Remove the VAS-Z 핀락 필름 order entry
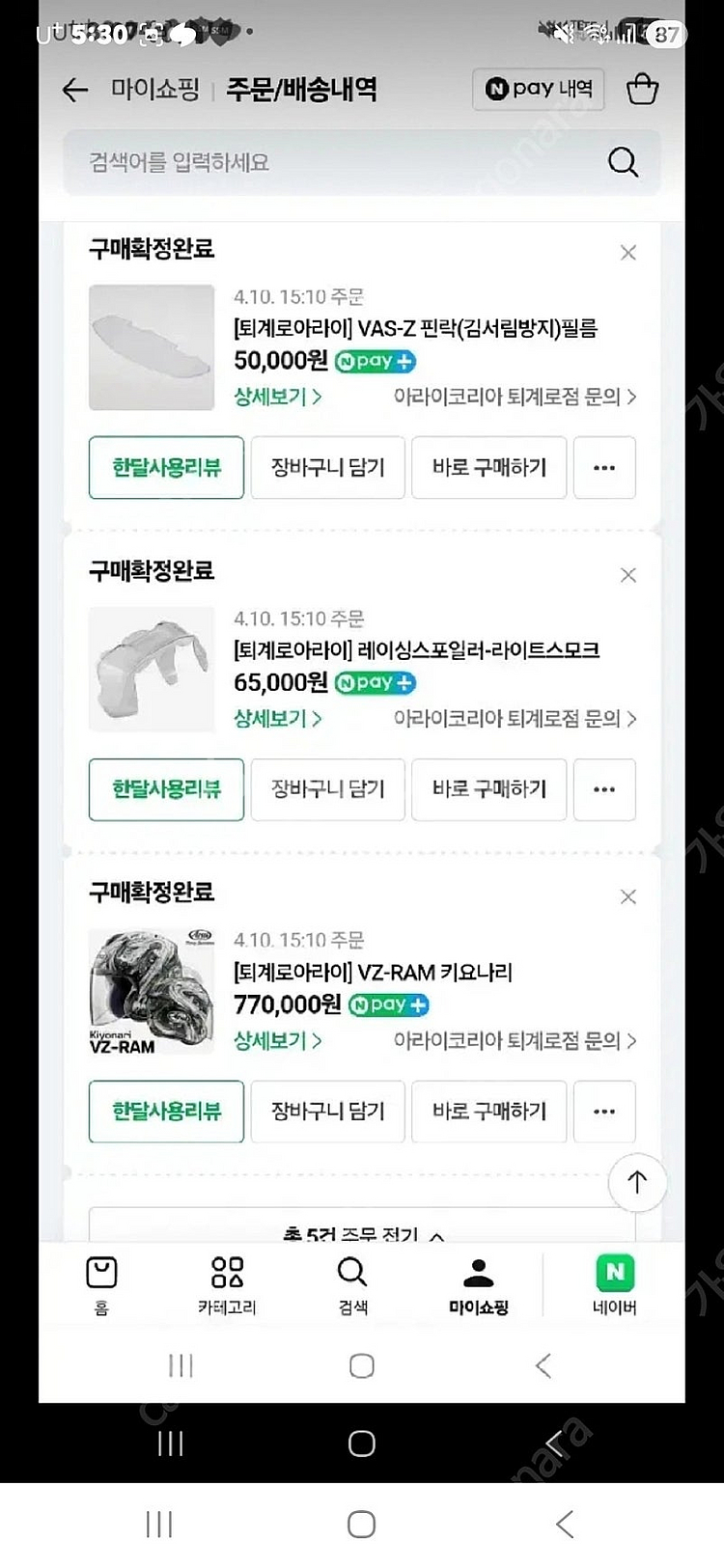Screen dimensions: 724x1568 [628, 253]
